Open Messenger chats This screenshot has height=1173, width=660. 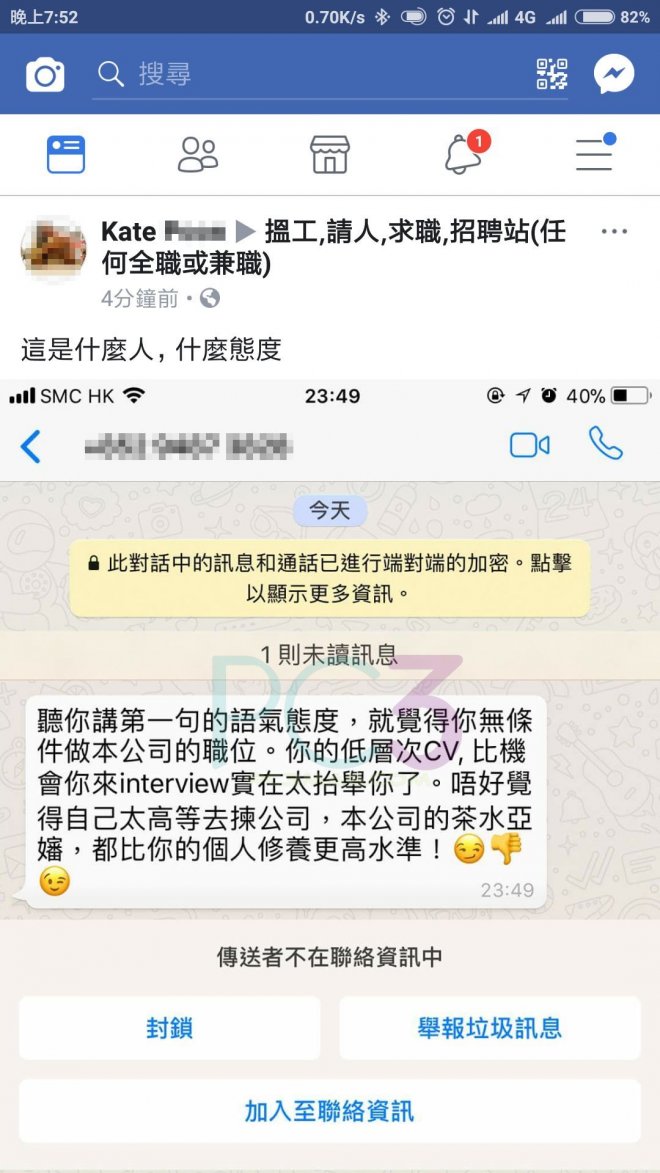click(613, 75)
